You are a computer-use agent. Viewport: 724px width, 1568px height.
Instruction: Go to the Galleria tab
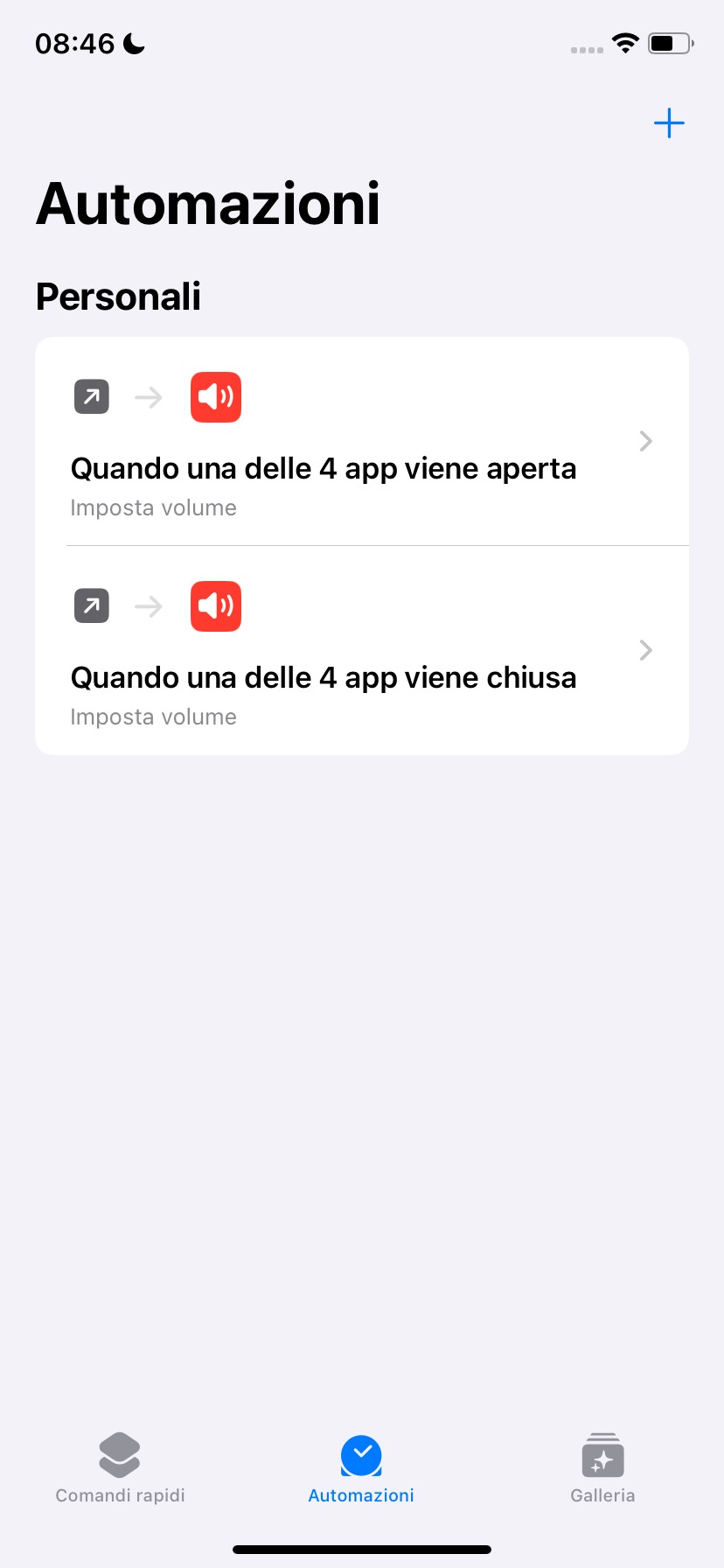[602, 1468]
